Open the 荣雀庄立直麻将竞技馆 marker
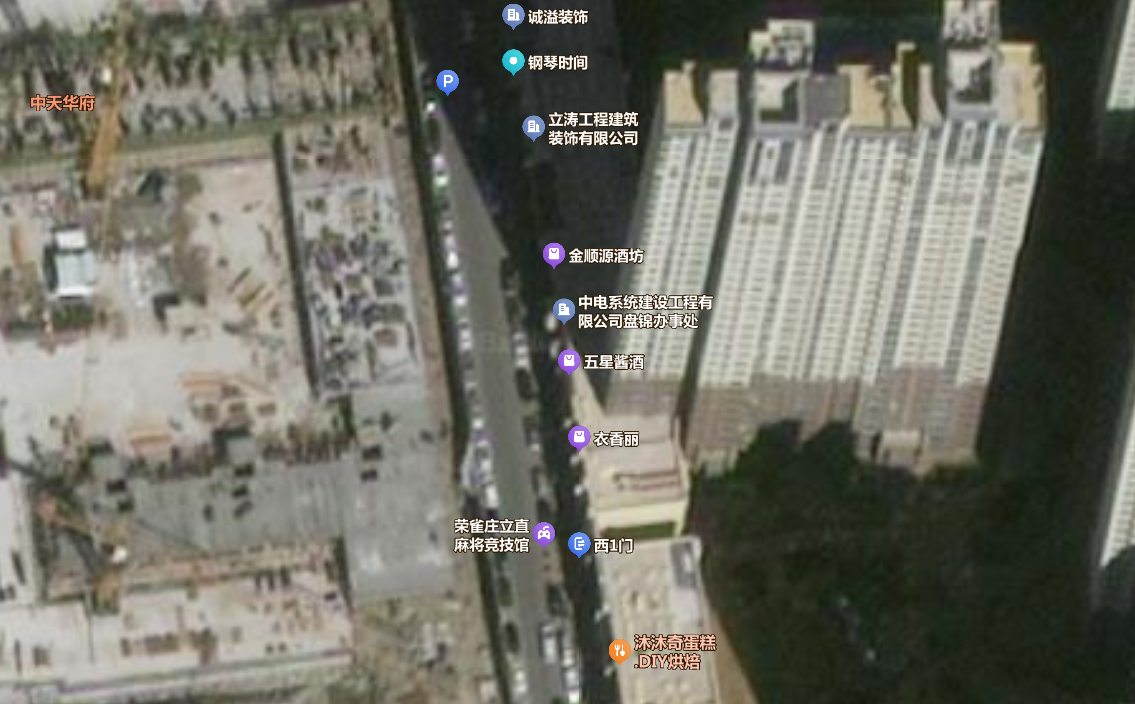This screenshot has width=1135, height=704. (543, 533)
